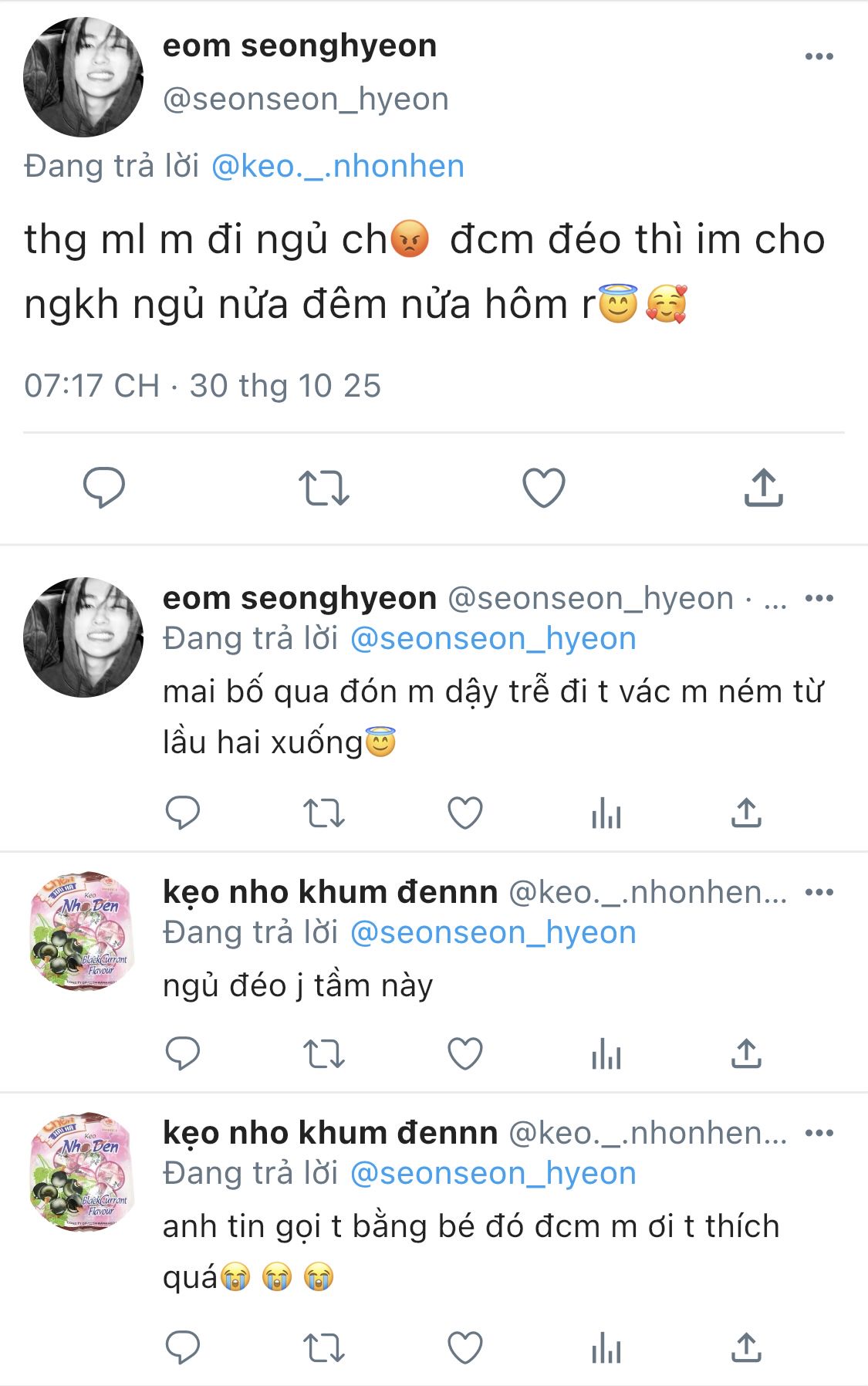
Task: Like the 'anh tin gọi t bằng bé' reply
Action: pos(465,1348)
